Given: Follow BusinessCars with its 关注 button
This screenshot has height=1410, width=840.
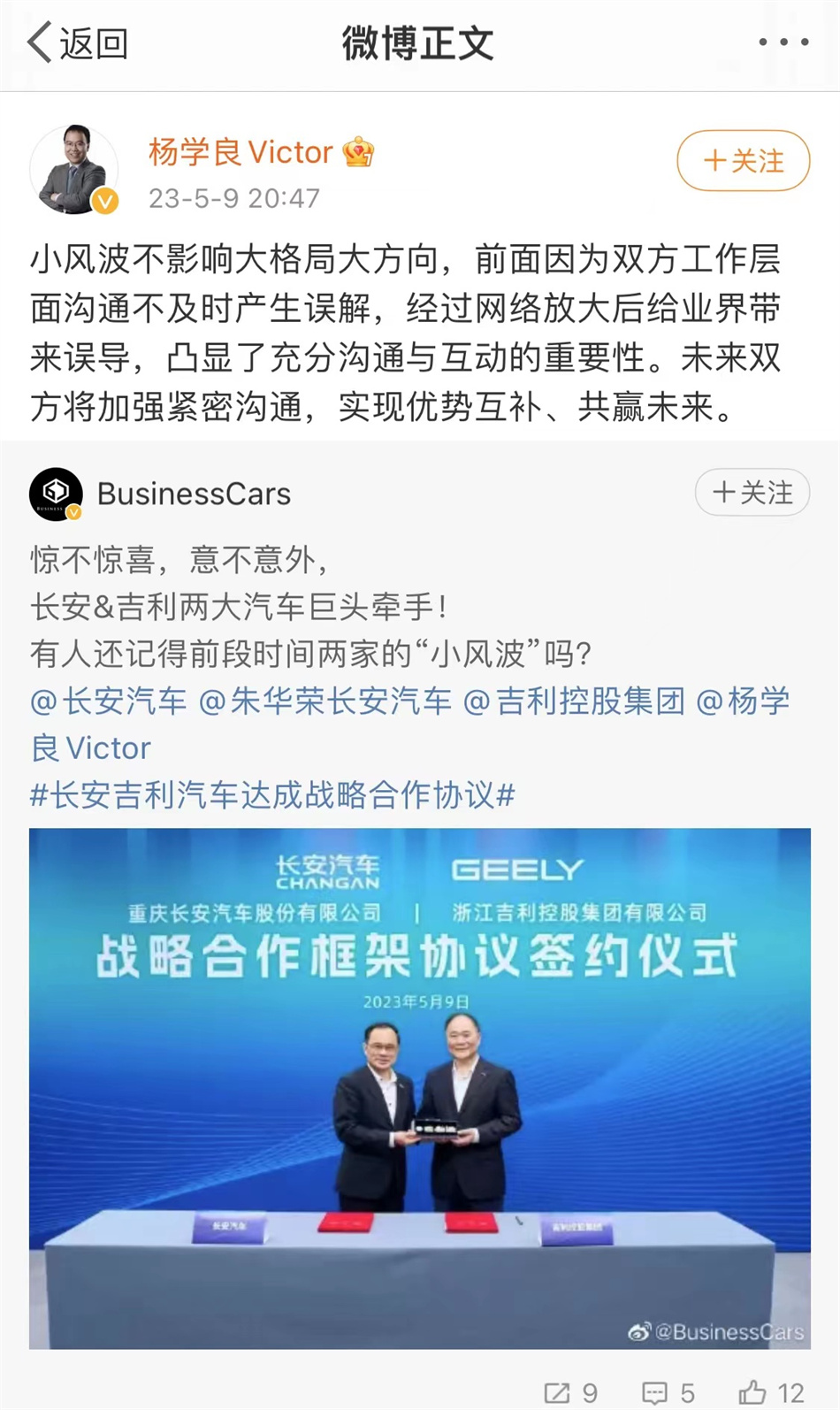Looking at the screenshot, I should tap(752, 493).
